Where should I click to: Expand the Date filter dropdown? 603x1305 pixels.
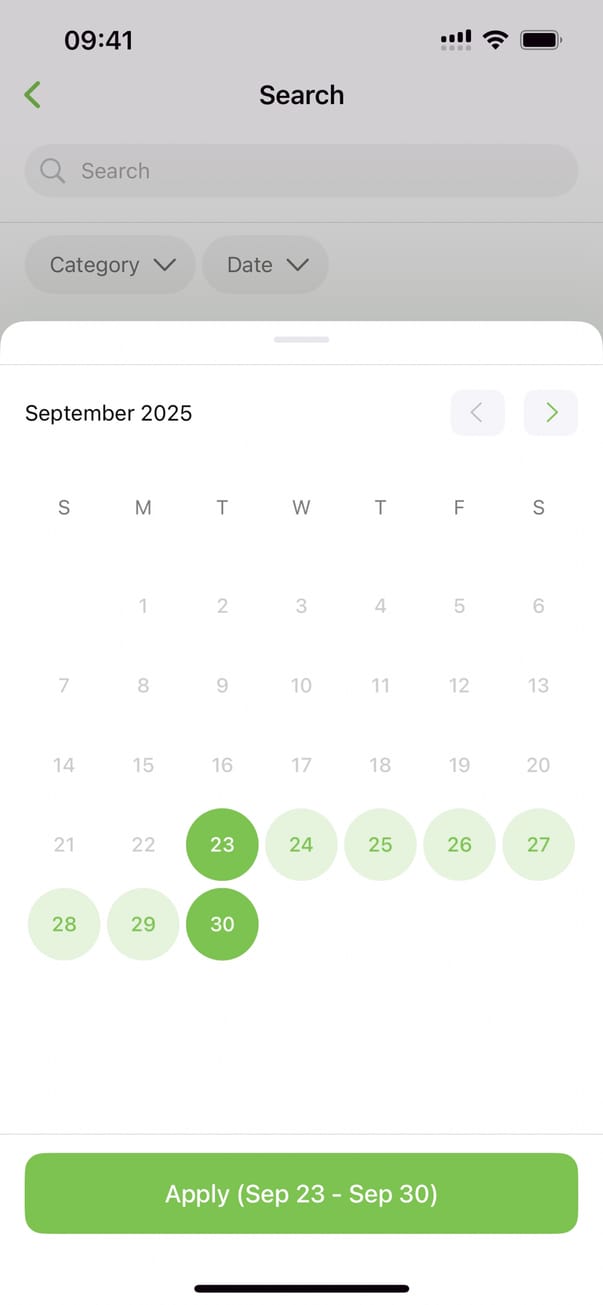[266, 265]
